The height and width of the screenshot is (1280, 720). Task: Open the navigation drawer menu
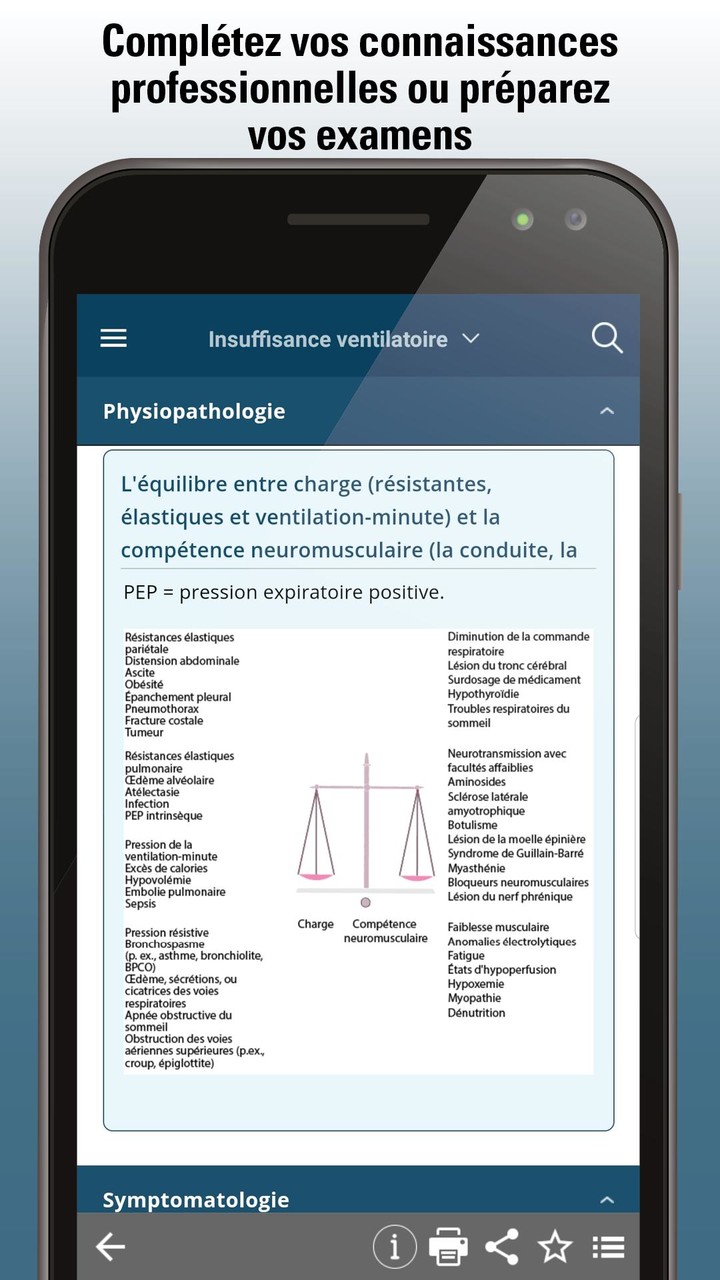coord(112,338)
